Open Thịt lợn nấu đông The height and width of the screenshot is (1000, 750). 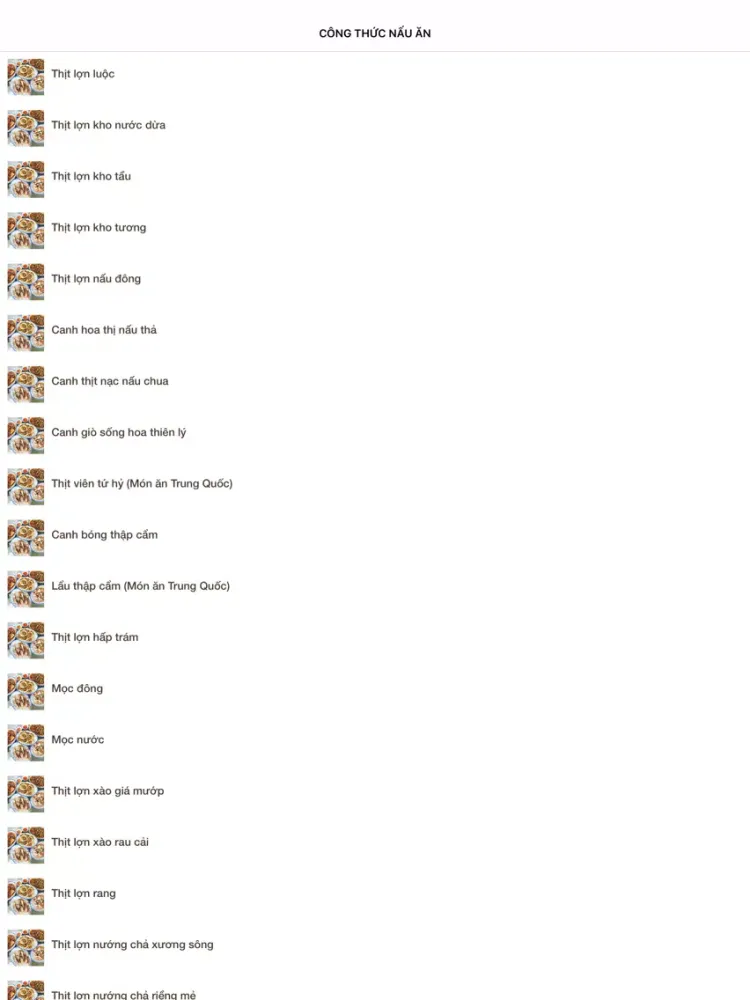pyautogui.click(x=96, y=278)
